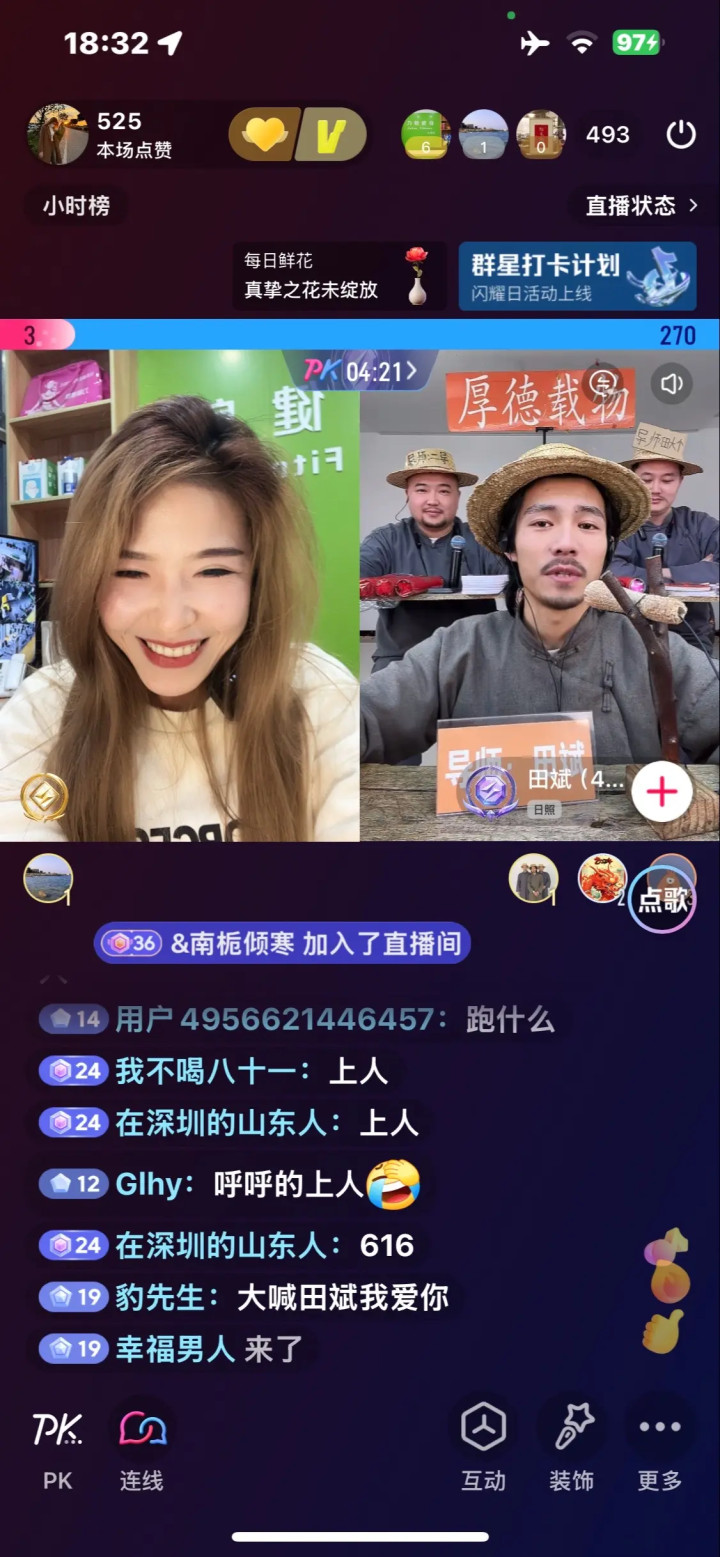Follow 田斌 with the red plus button

tap(662, 792)
